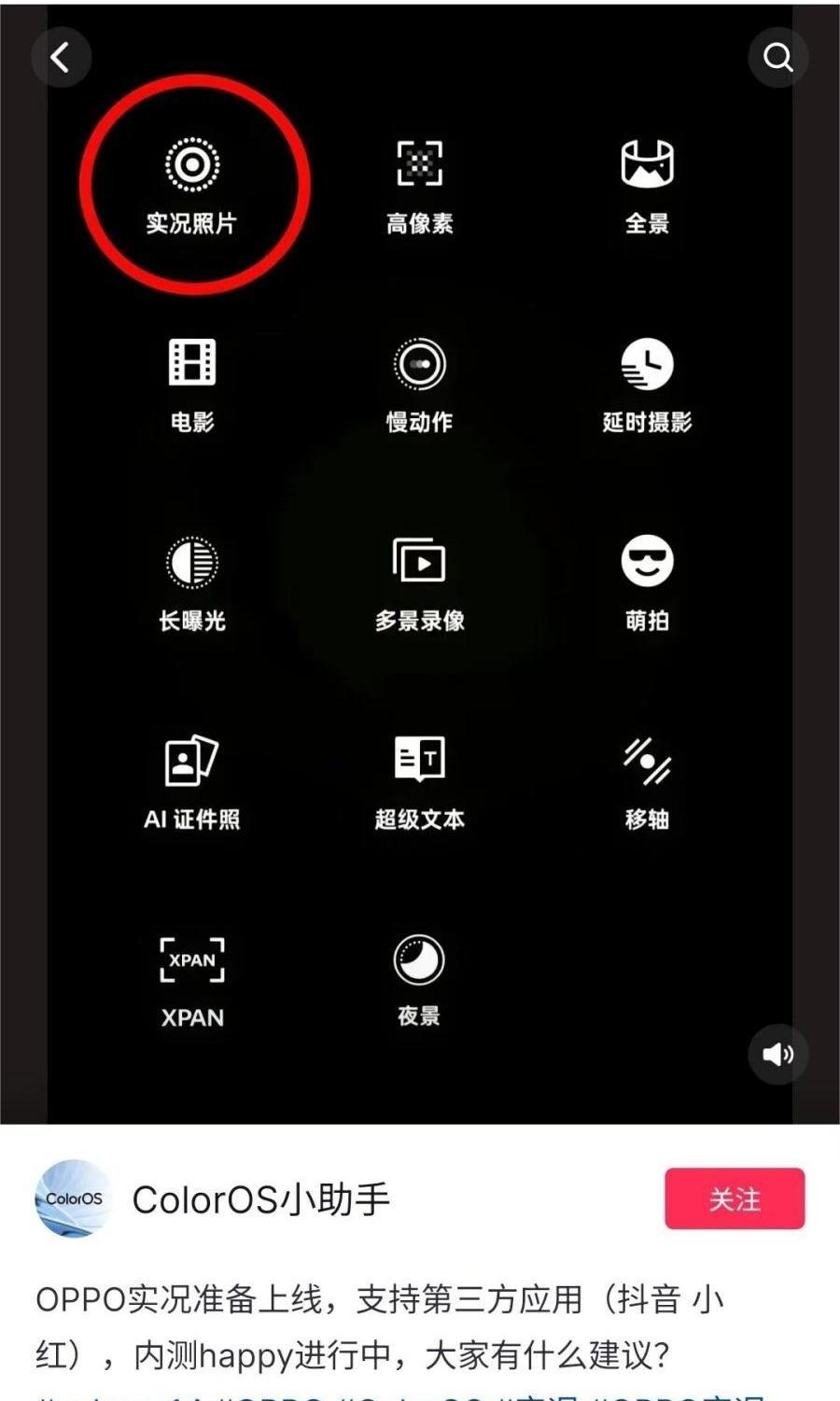Viewport: 840px width, 1401px height.
Task: Follow ColorOS小助手 with the 关注 button
Action: [734, 1198]
